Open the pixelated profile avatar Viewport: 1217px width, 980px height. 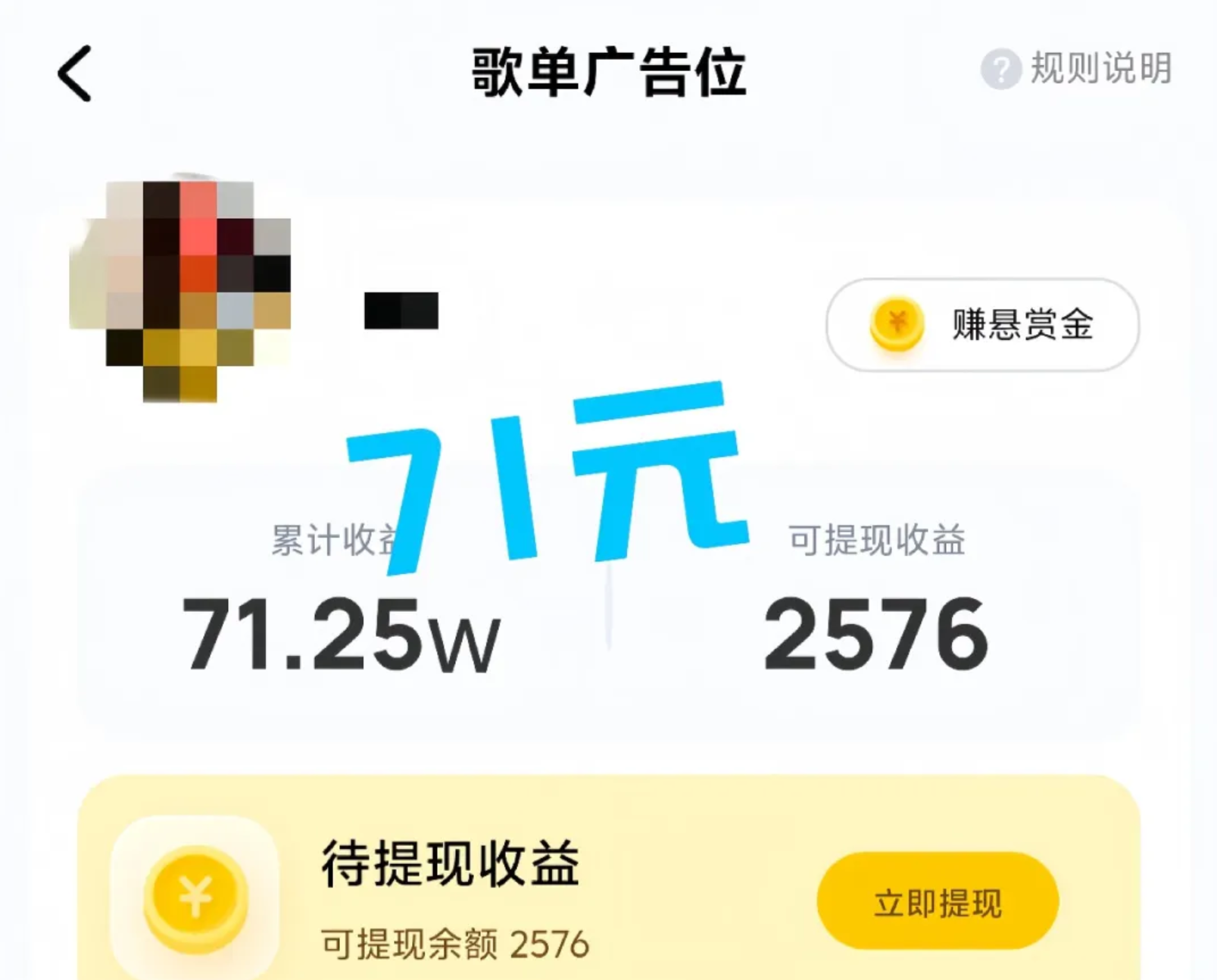(180, 290)
